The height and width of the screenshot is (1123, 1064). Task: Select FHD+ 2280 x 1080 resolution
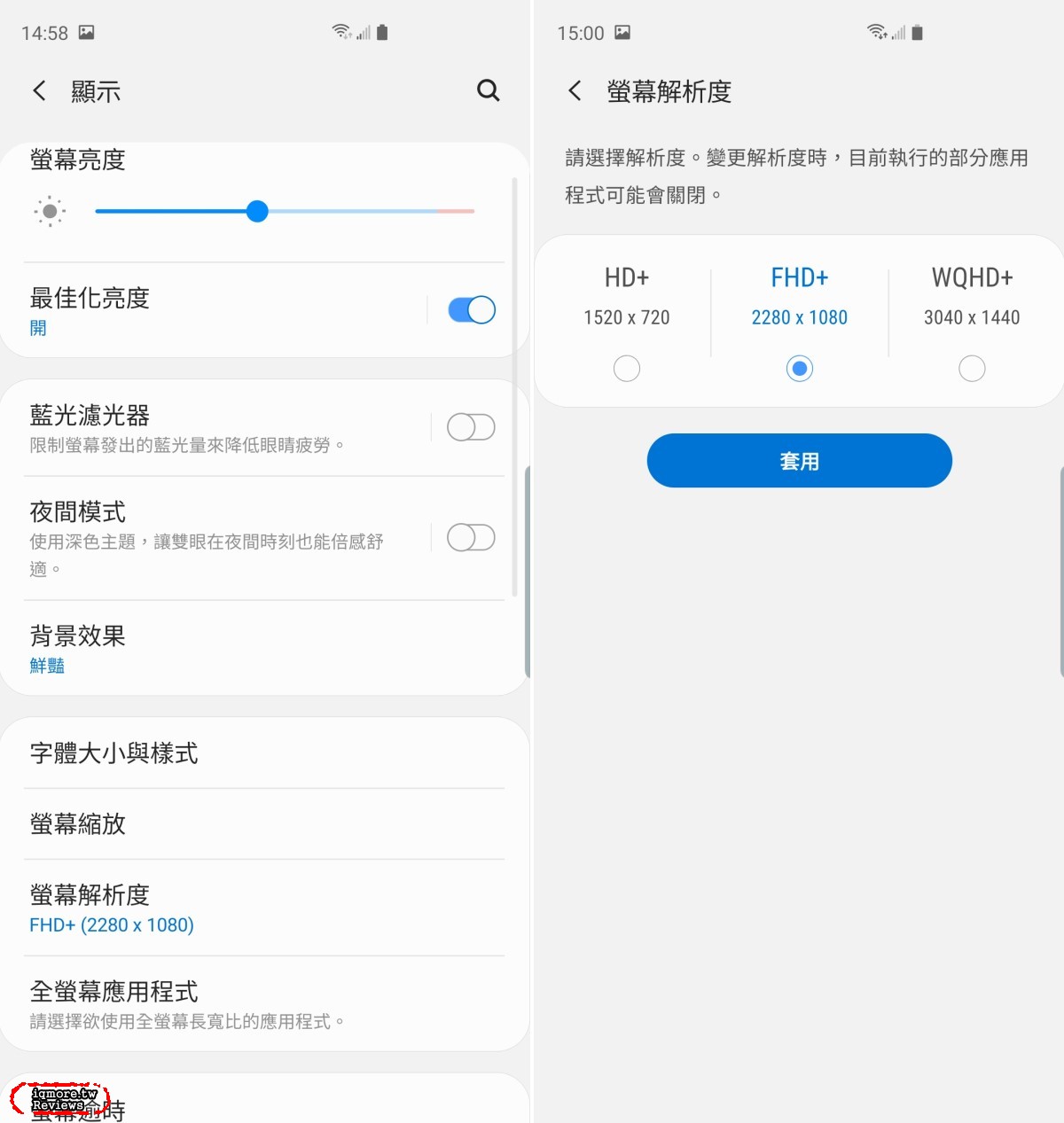tap(799, 368)
